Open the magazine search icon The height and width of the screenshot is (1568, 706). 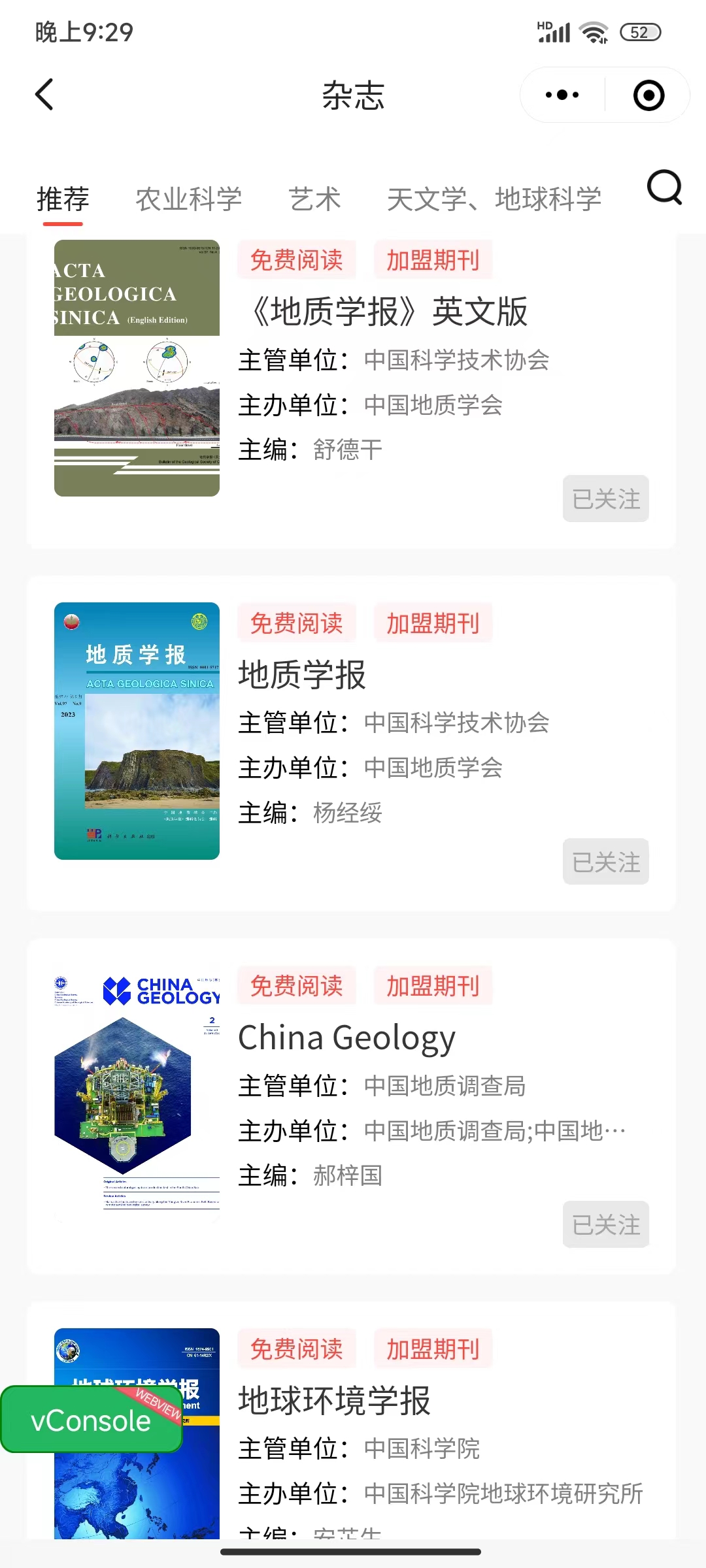pos(664,188)
